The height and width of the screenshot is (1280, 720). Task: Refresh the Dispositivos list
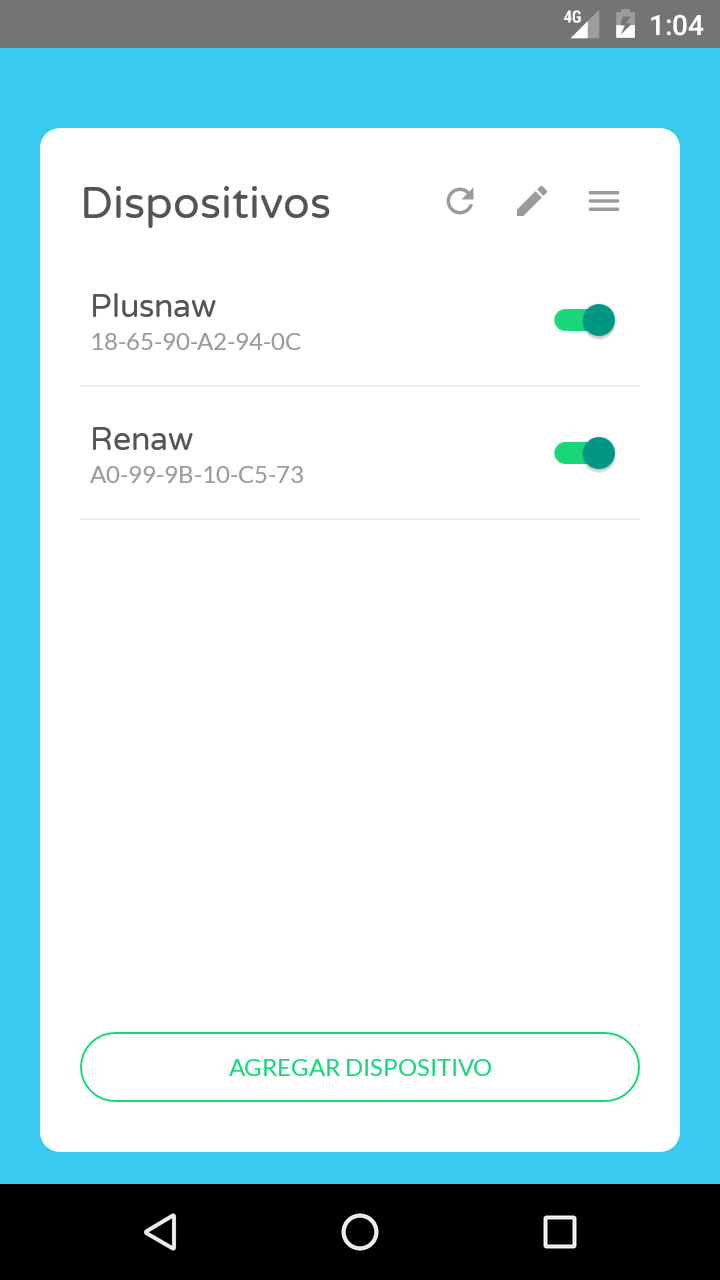[460, 201]
